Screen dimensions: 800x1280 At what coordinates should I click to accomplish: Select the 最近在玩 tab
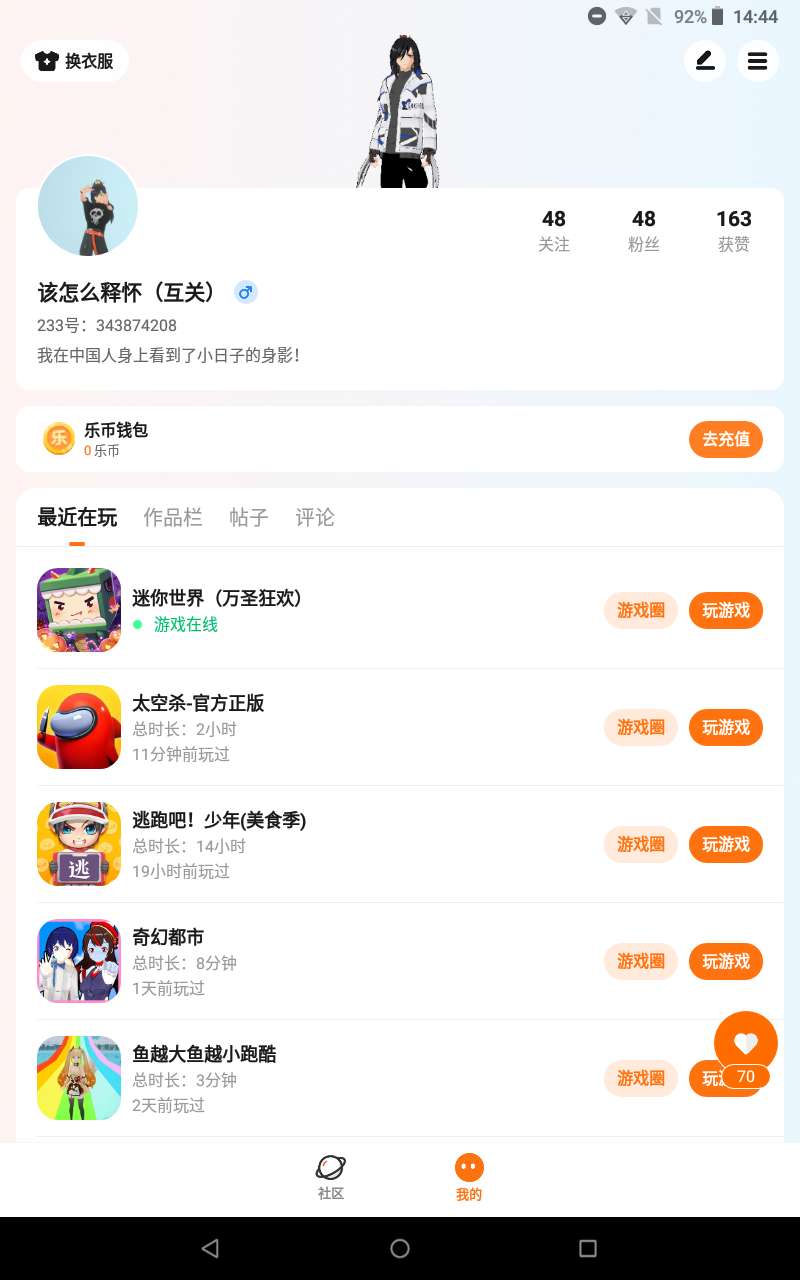[77, 517]
